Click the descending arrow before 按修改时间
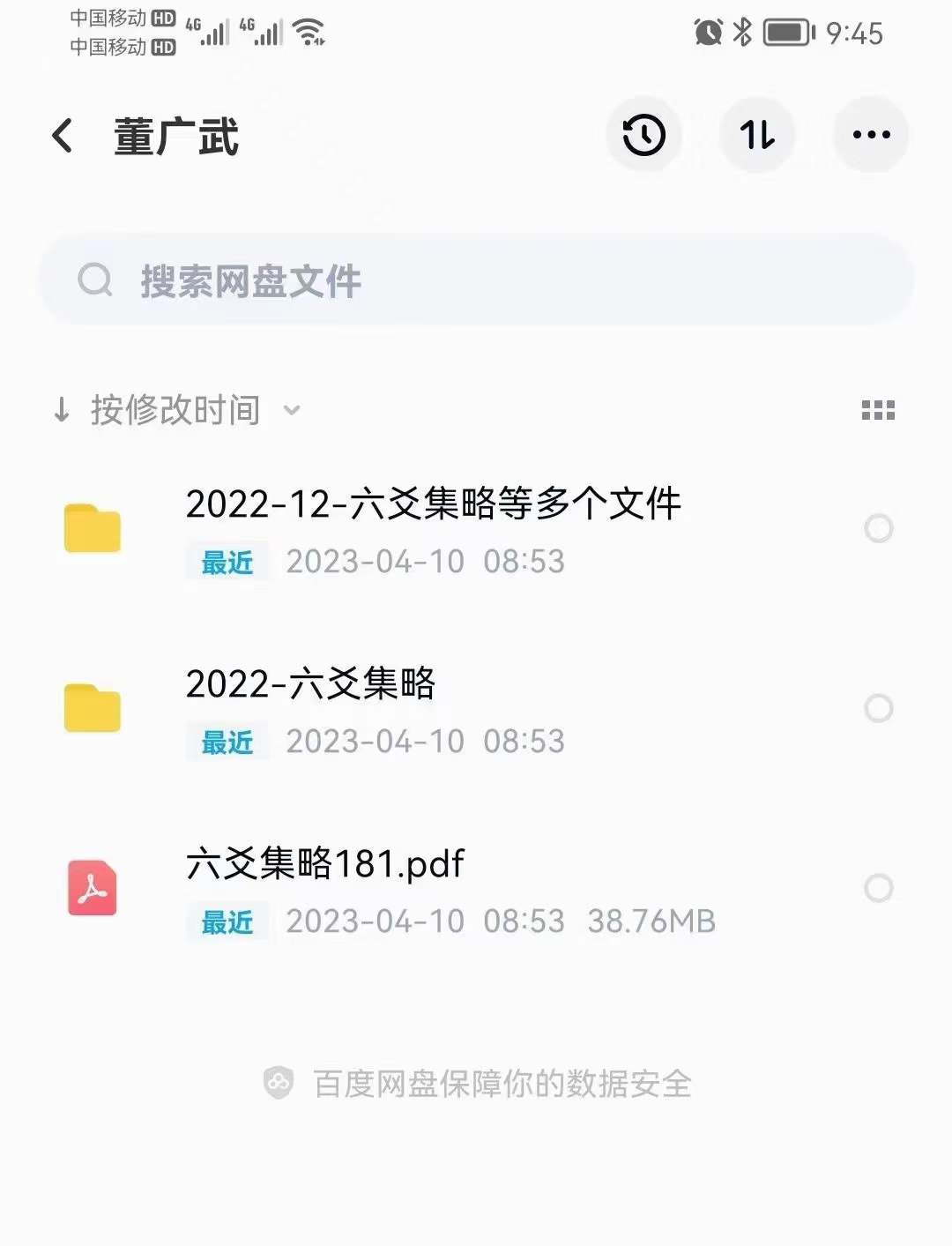Image resolution: width=952 pixels, height=1246 pixels. pos(62,409)
